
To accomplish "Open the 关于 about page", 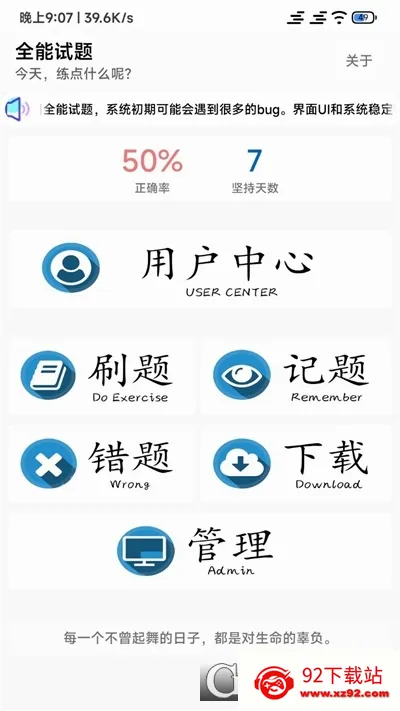I will 359,61.
